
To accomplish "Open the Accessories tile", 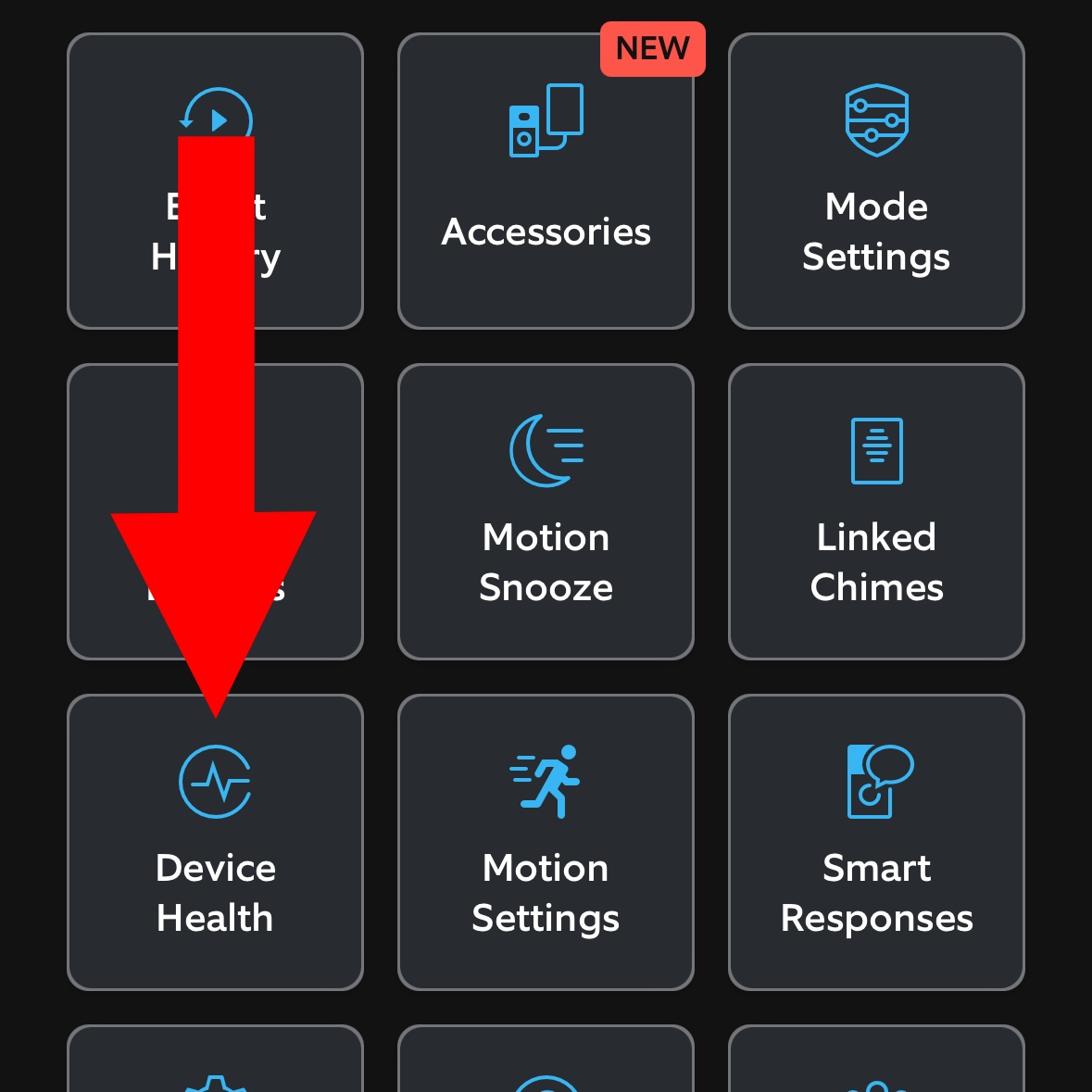I will pos(546,182).
